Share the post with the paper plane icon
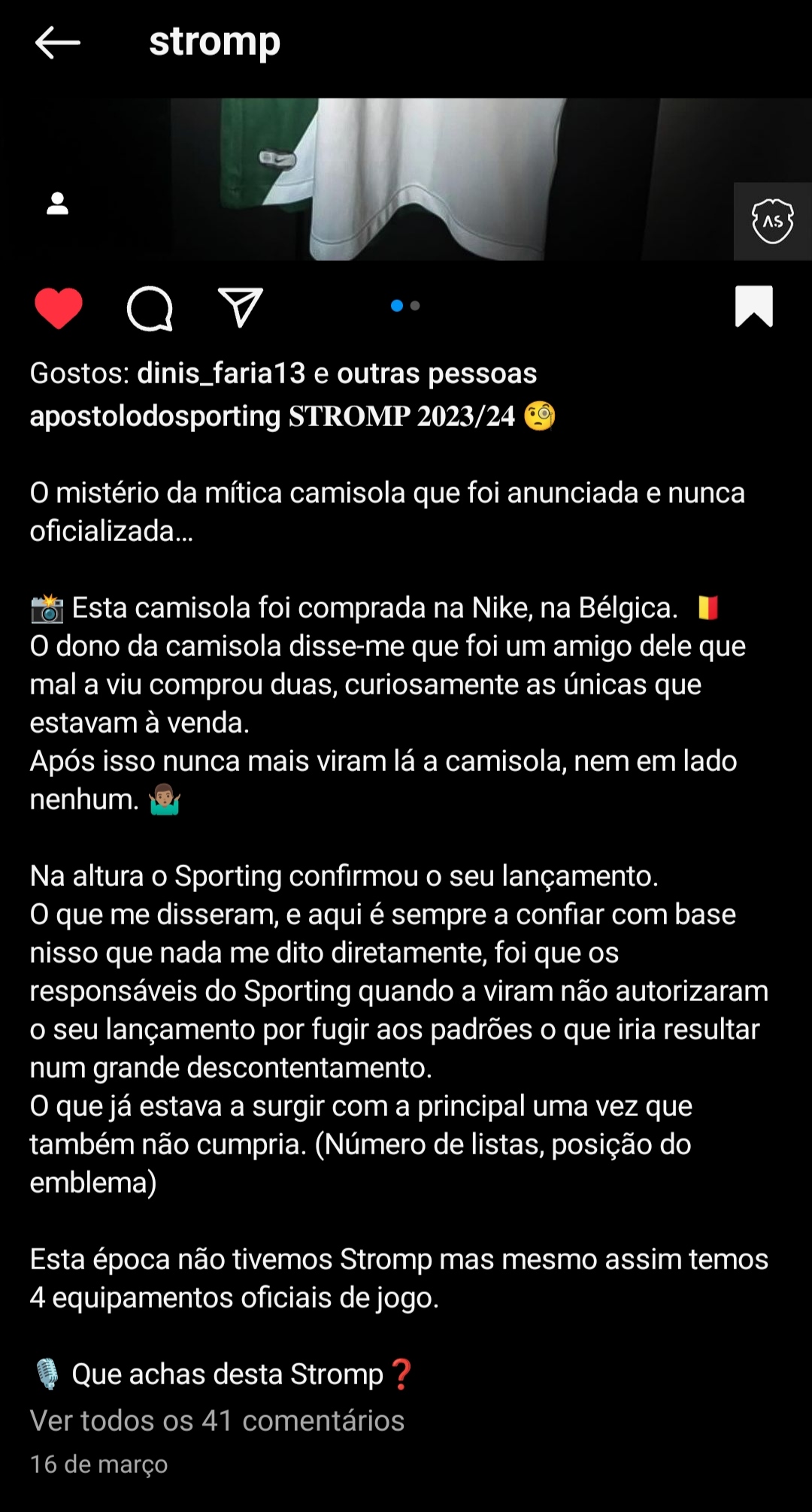Screen dimensions: 812x1512 click(240, 307)
